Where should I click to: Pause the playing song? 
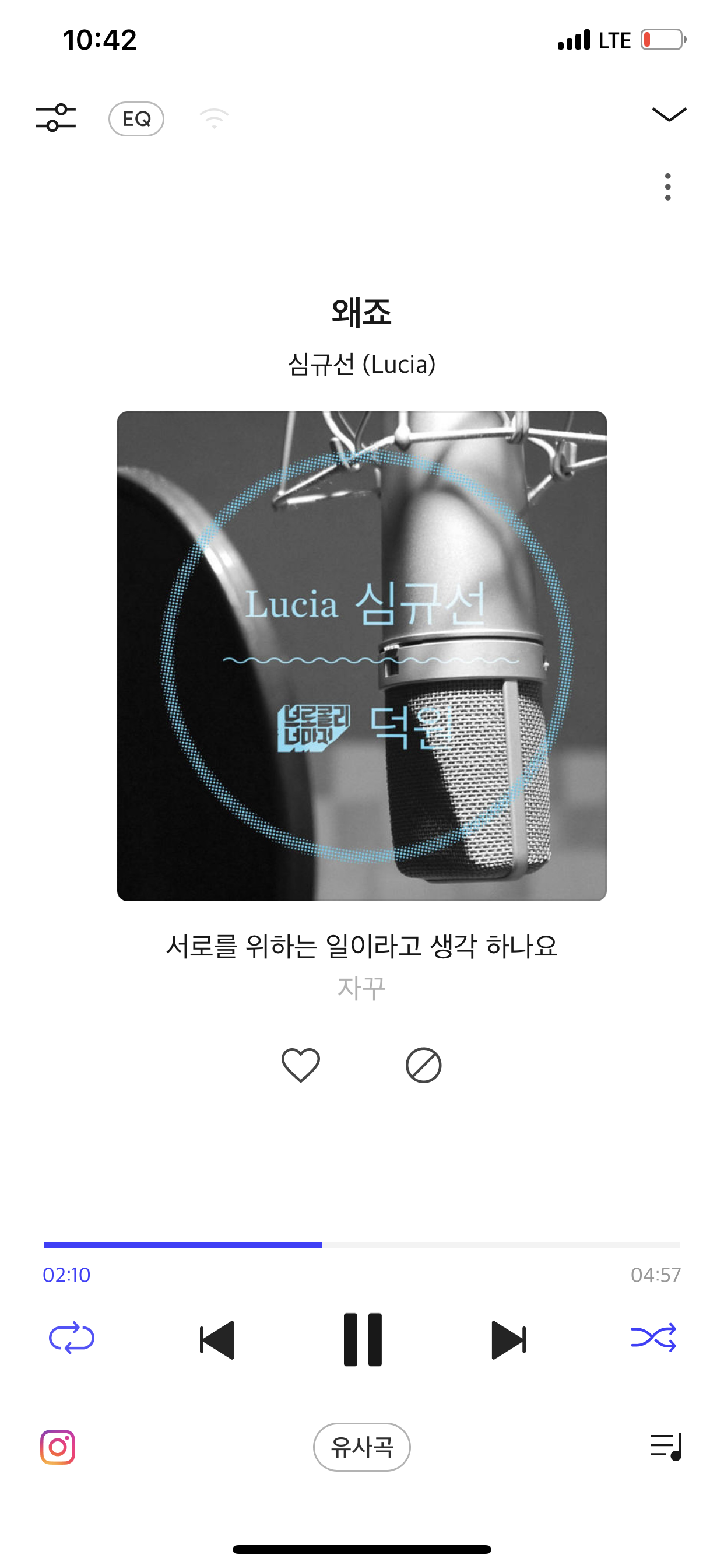tap(363, 1339)
